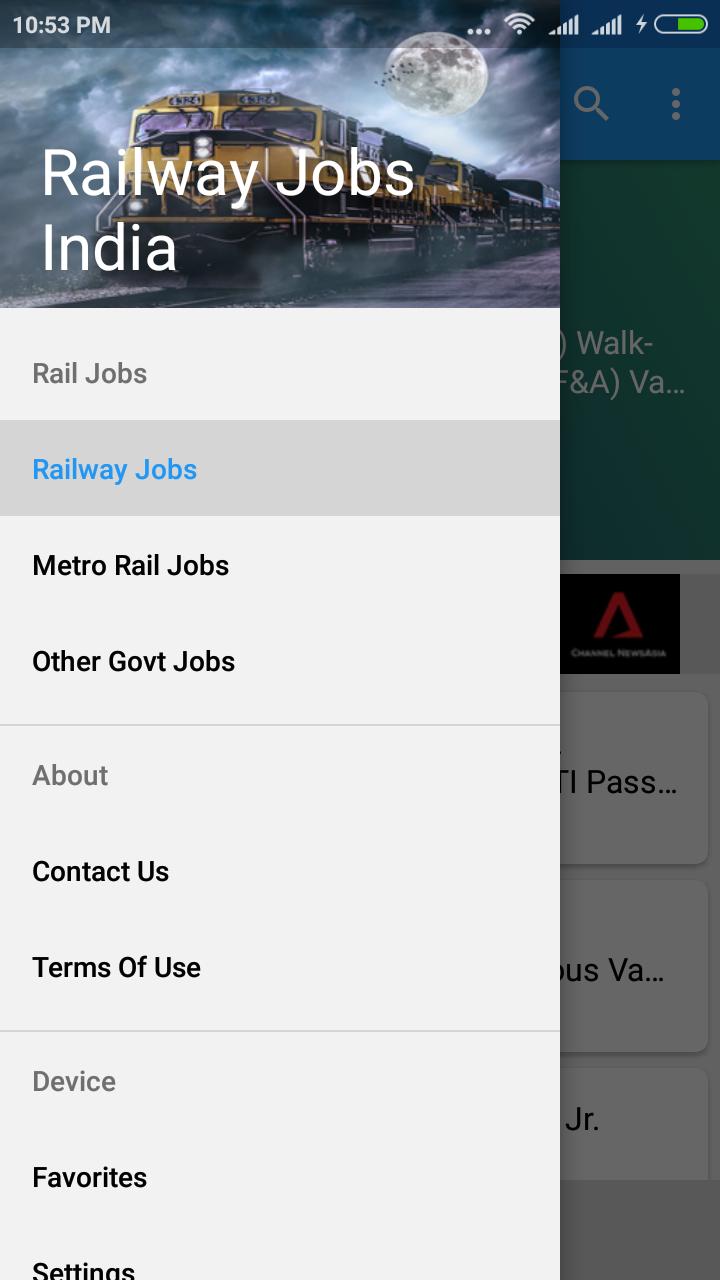Open the Contact Us page

100,871
